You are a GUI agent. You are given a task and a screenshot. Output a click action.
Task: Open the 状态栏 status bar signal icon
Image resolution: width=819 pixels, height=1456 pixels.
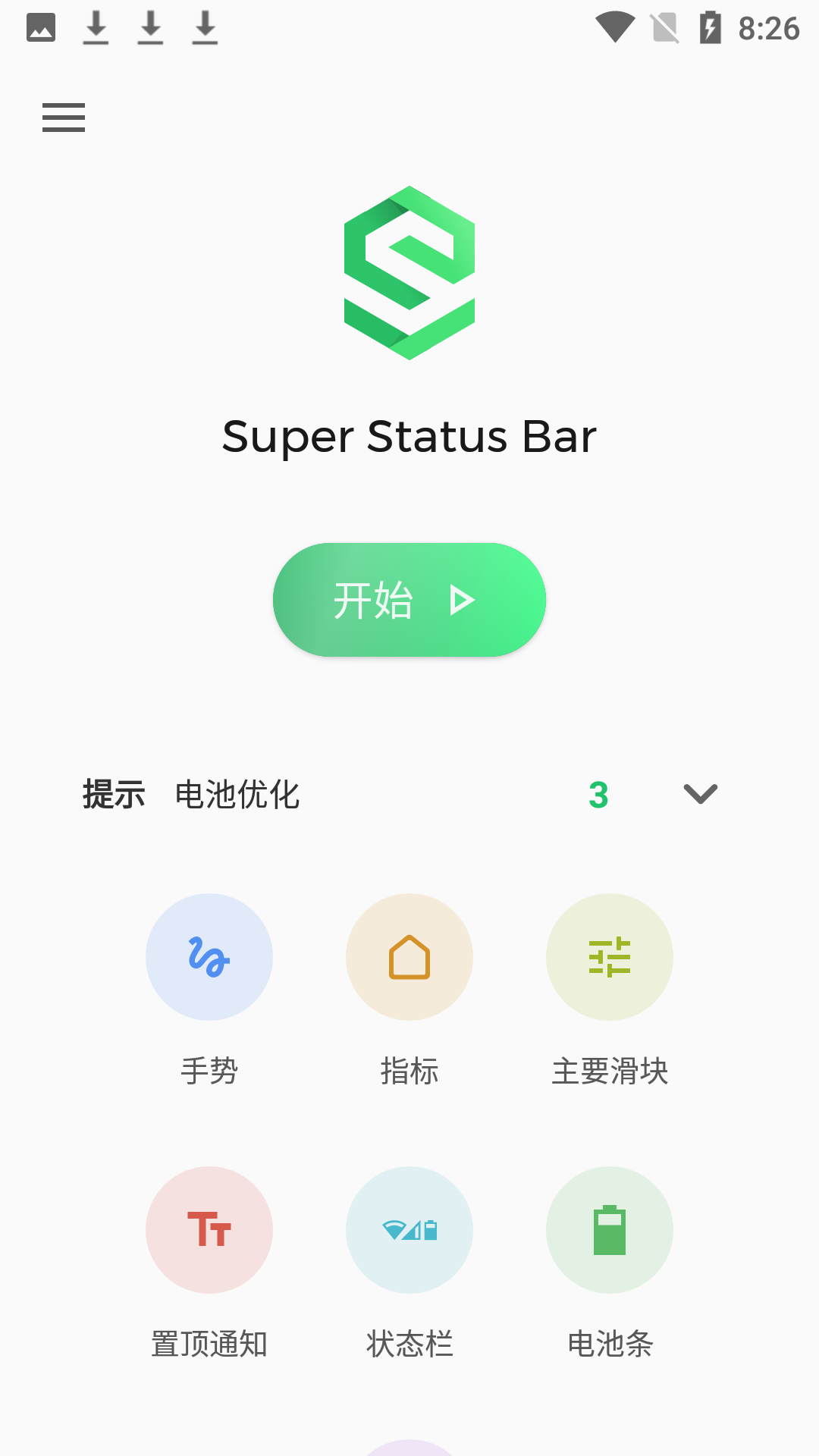coord(409,1230)
